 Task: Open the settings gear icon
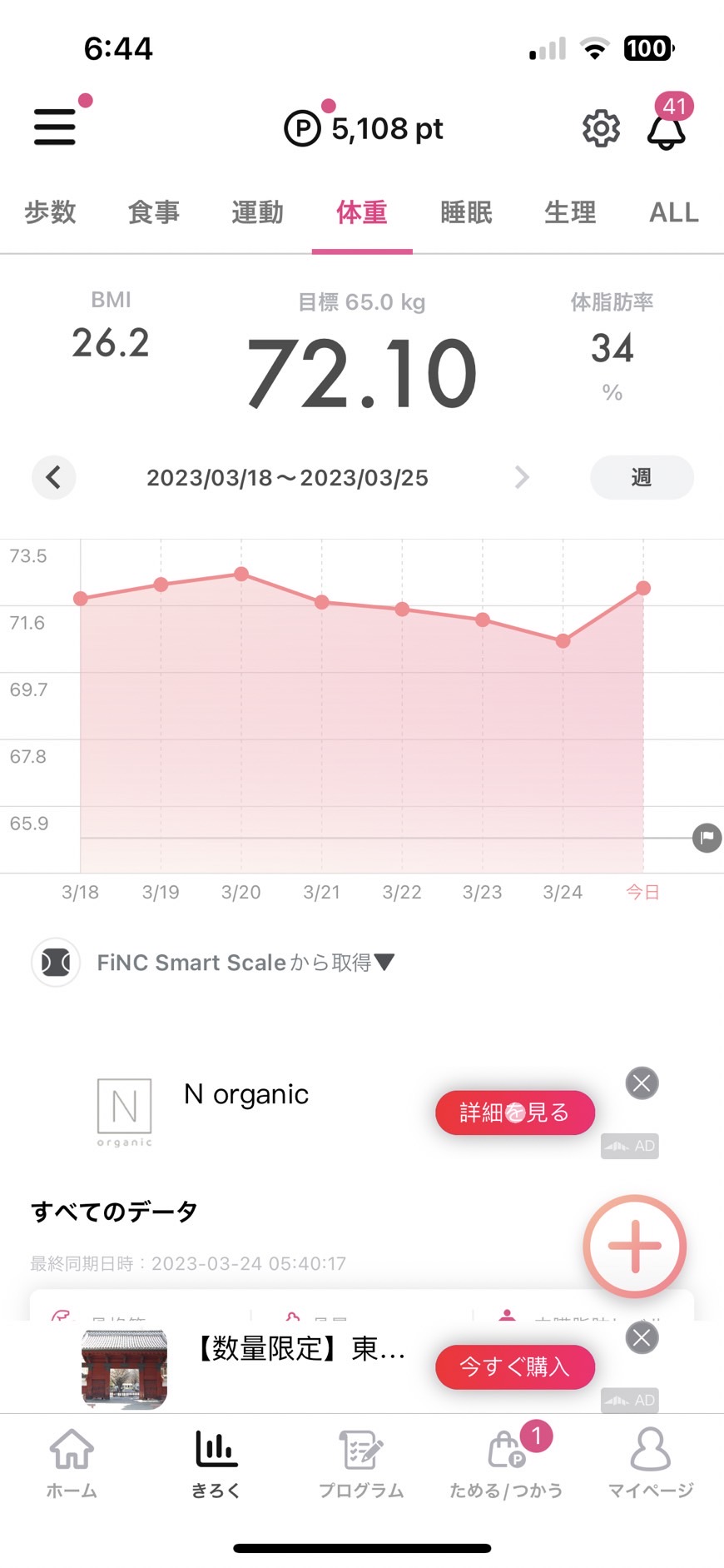click(601, 128)
